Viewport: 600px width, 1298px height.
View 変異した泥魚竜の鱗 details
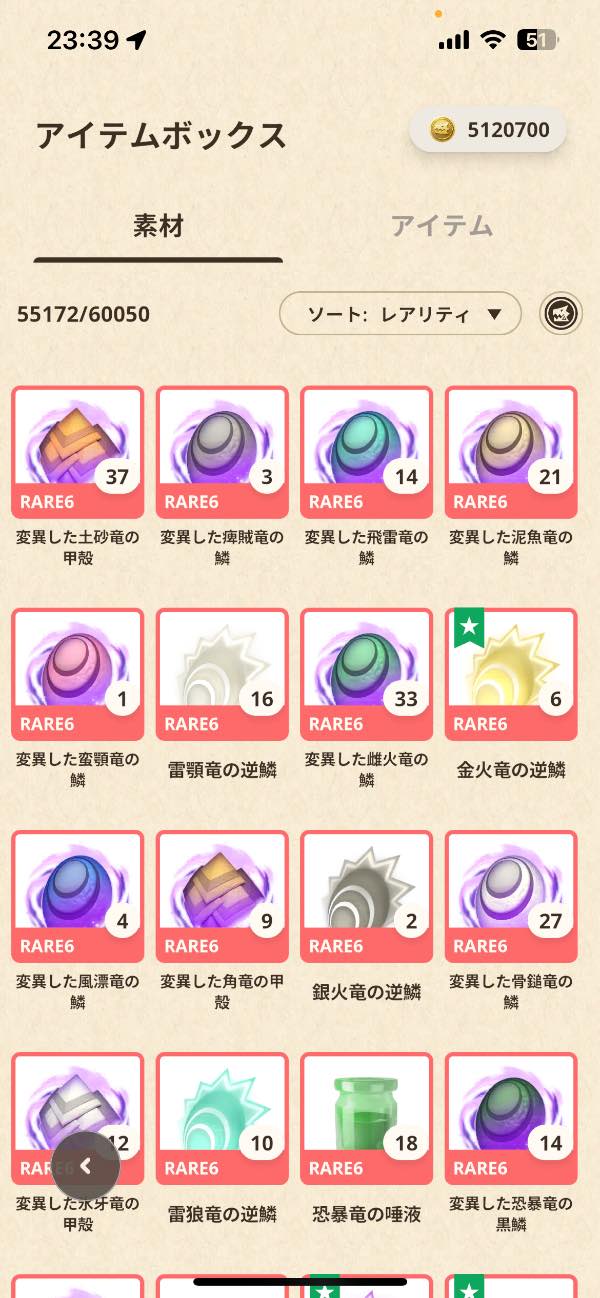[x=511, y=452]
